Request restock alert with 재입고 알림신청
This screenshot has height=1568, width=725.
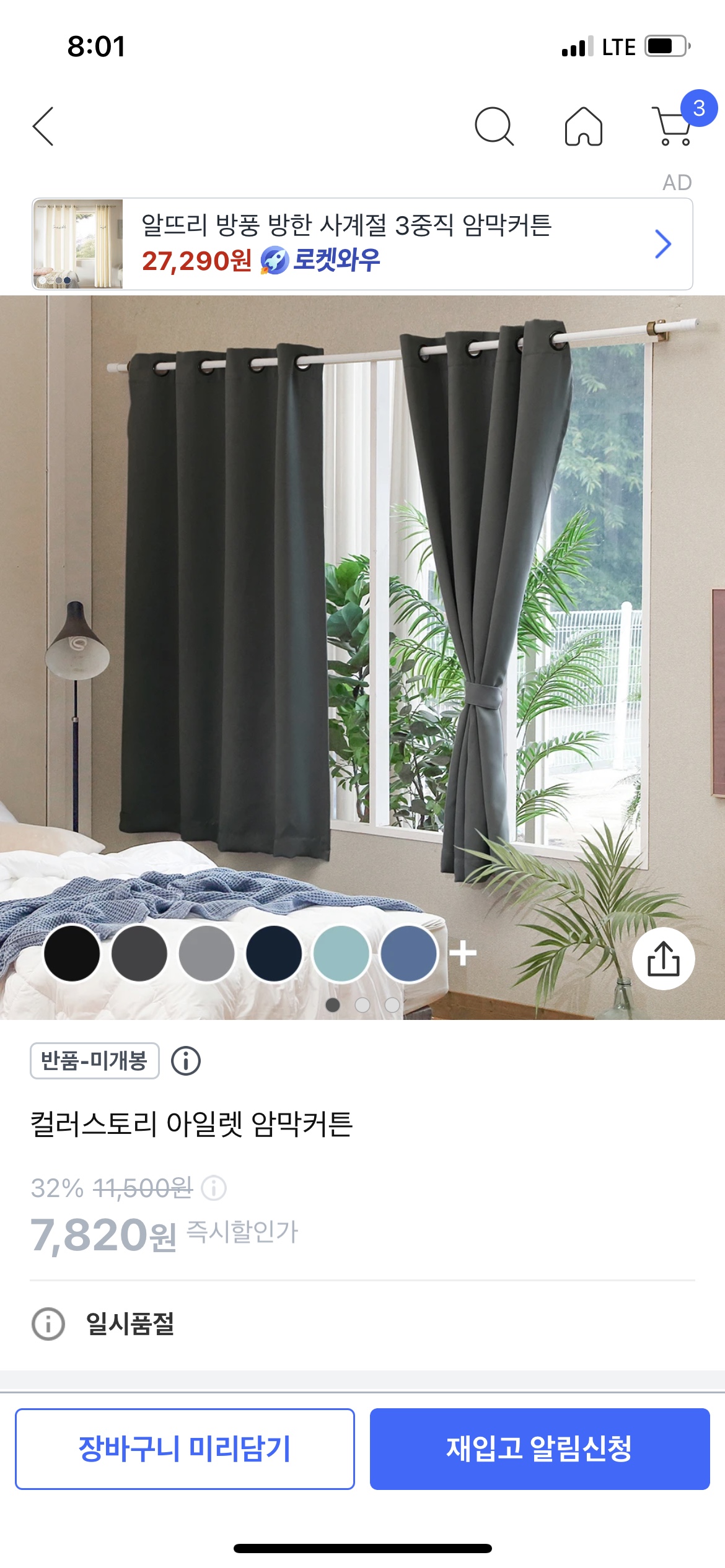(x=539, y=1448)
